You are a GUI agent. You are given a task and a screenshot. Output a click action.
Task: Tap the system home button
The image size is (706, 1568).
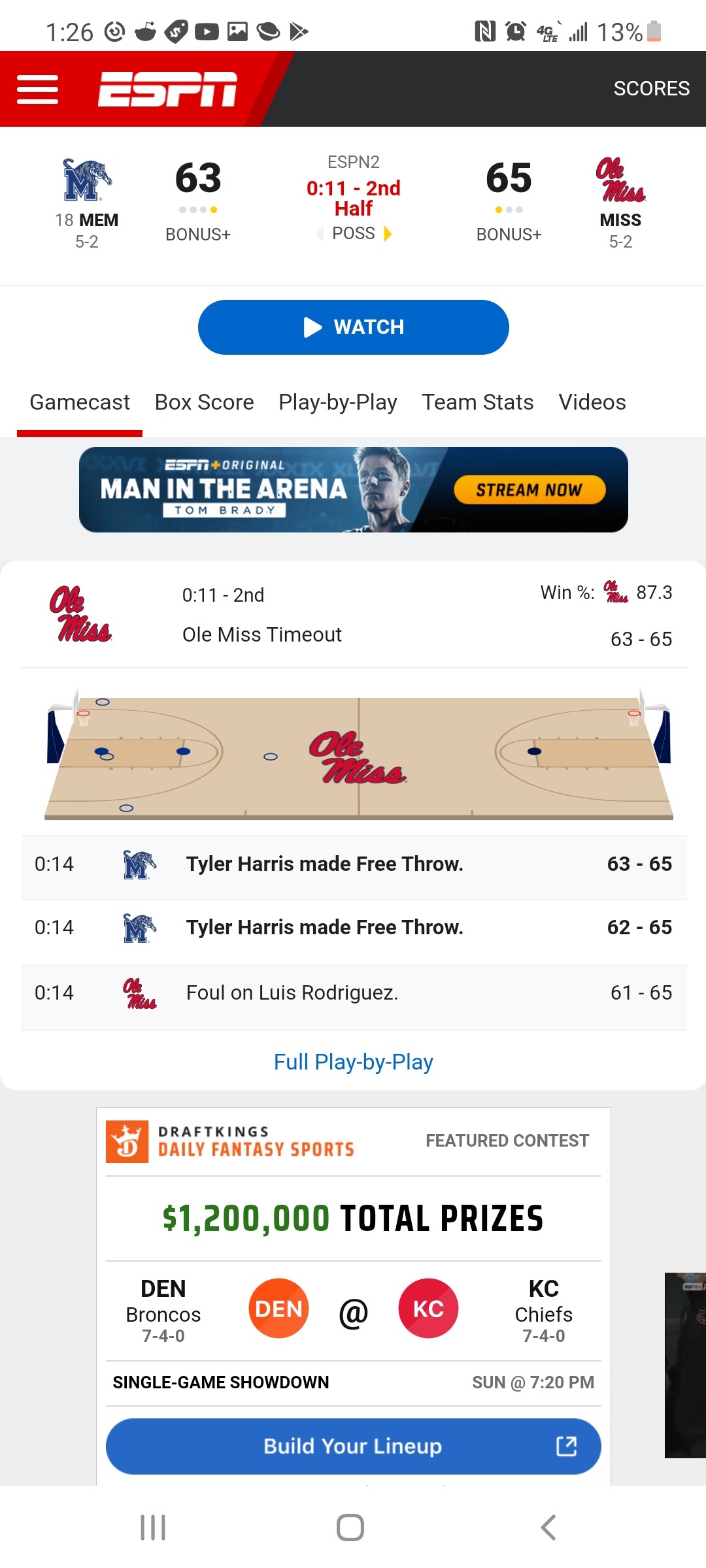click(x=350, y=1527)
